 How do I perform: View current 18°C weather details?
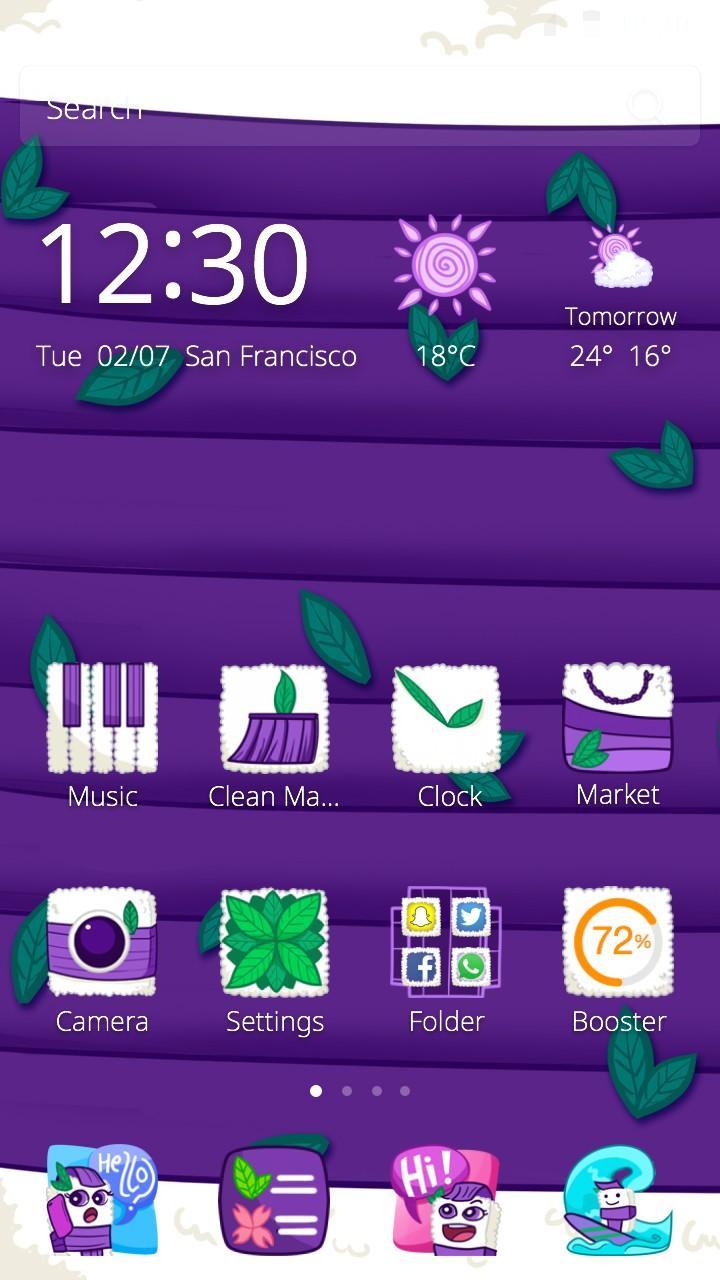click(445, 290)
